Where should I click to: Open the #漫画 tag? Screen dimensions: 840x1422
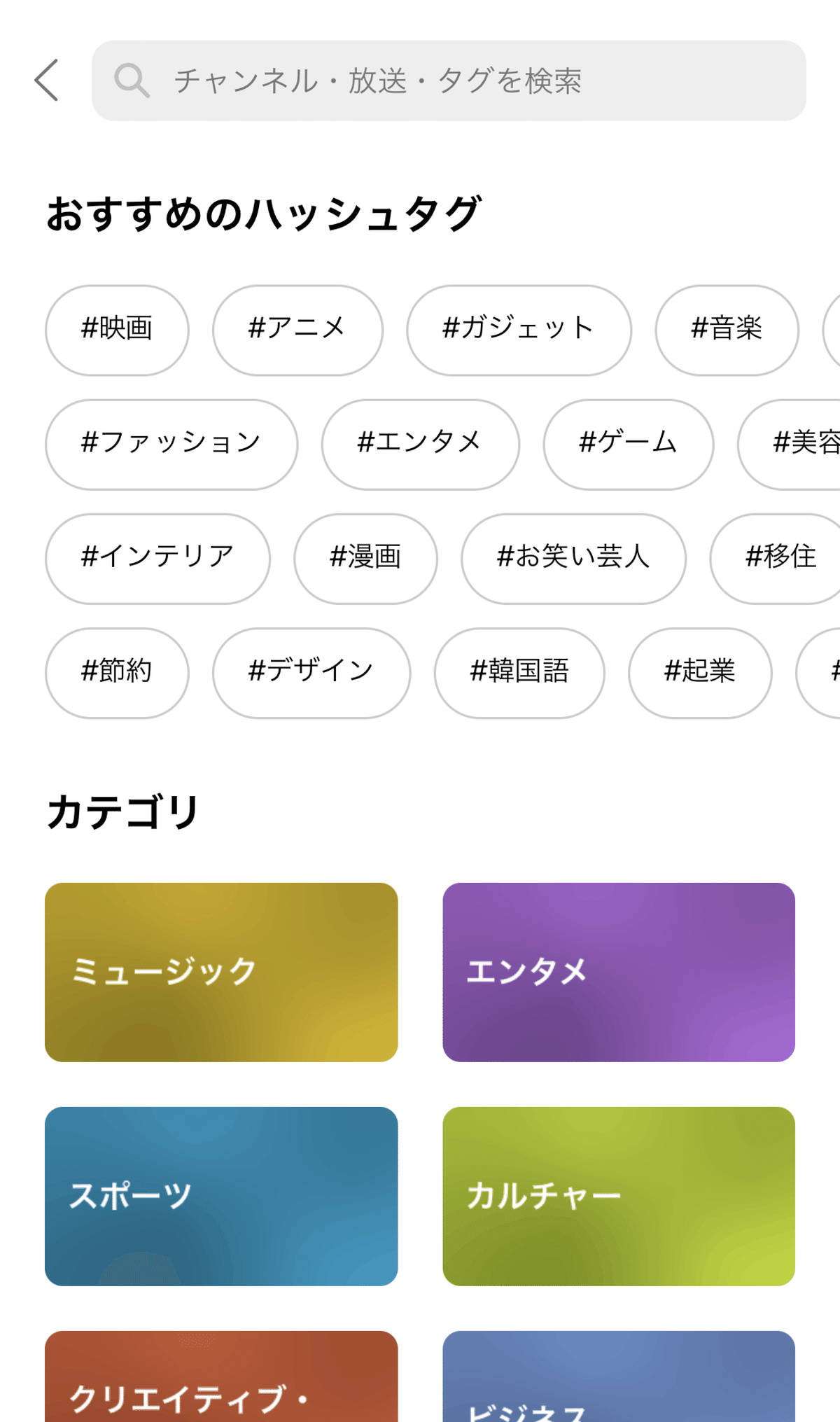pos(365,558)
